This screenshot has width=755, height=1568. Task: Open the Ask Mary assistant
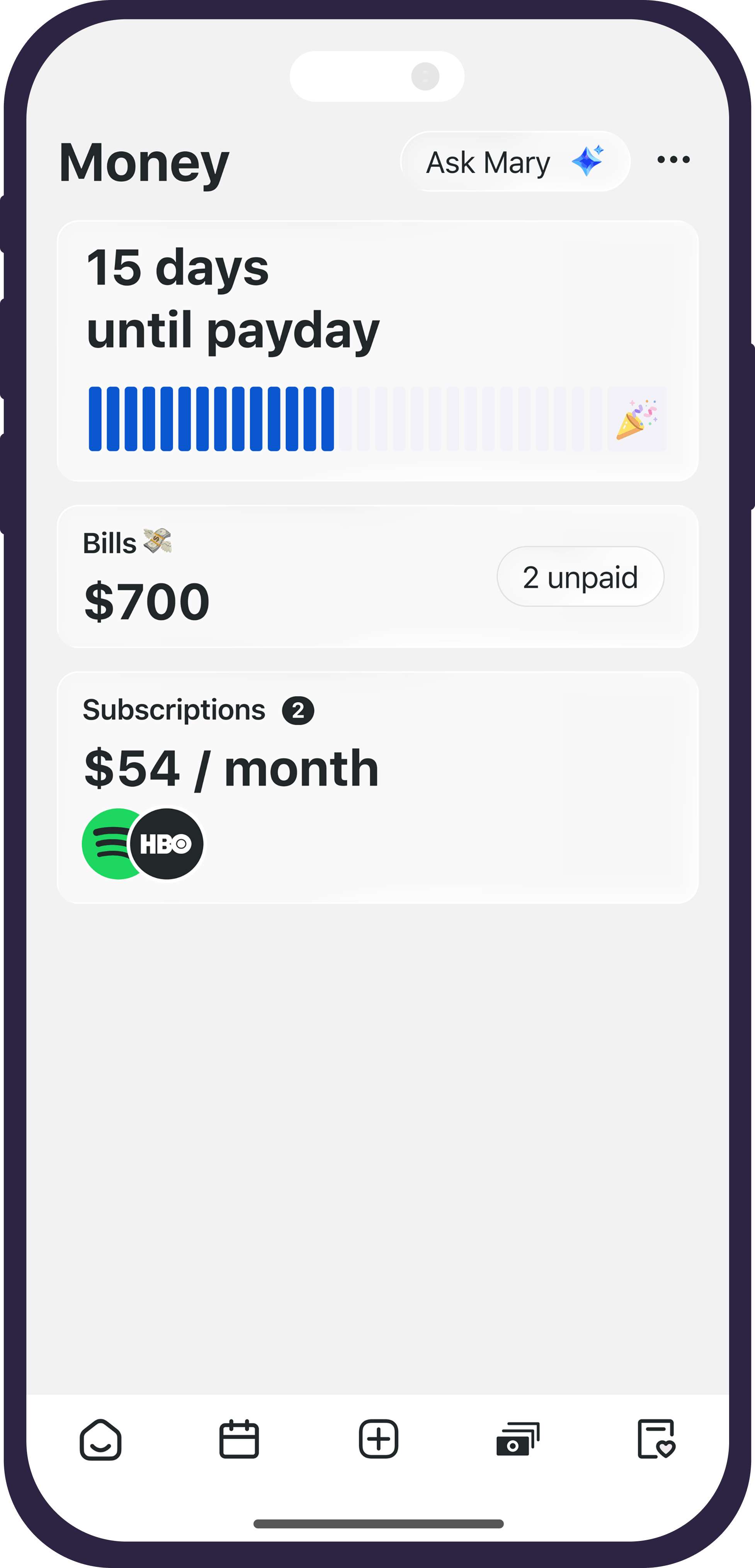point(515,161)
